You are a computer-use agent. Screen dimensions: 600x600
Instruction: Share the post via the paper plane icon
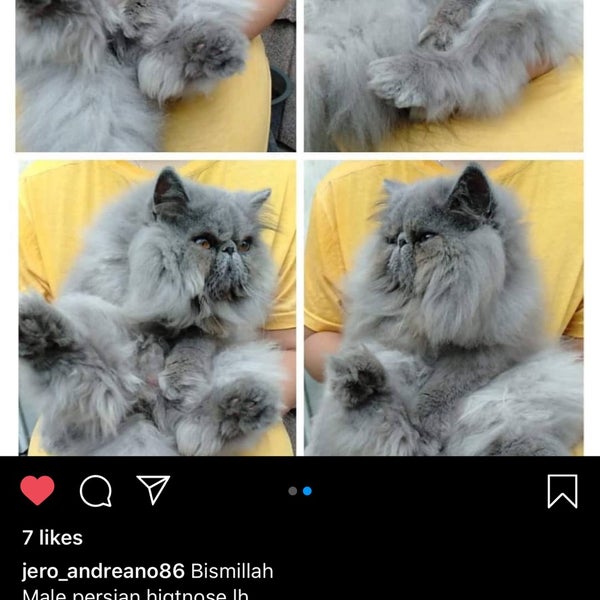click(153, 489)
